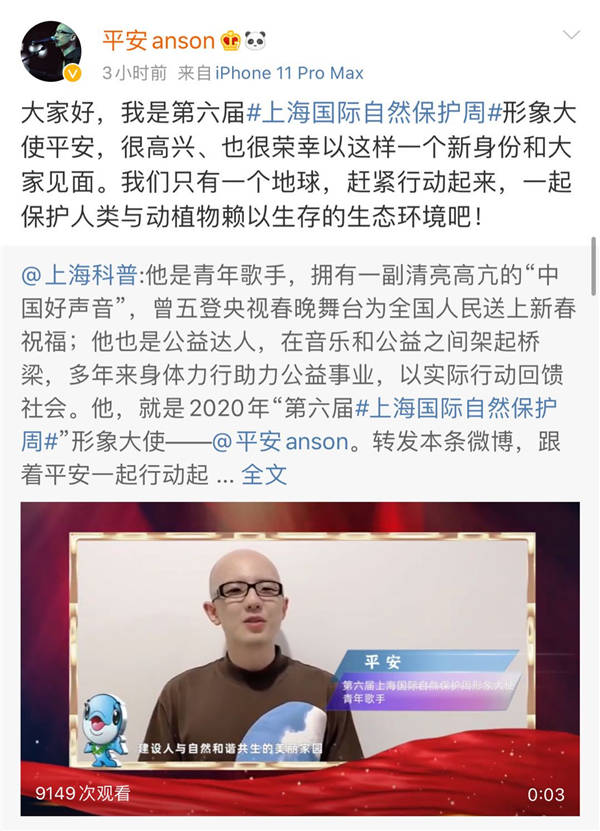The image size is (600, 831).
Task: Expand the repost with 全文
Action: (263, 474)
